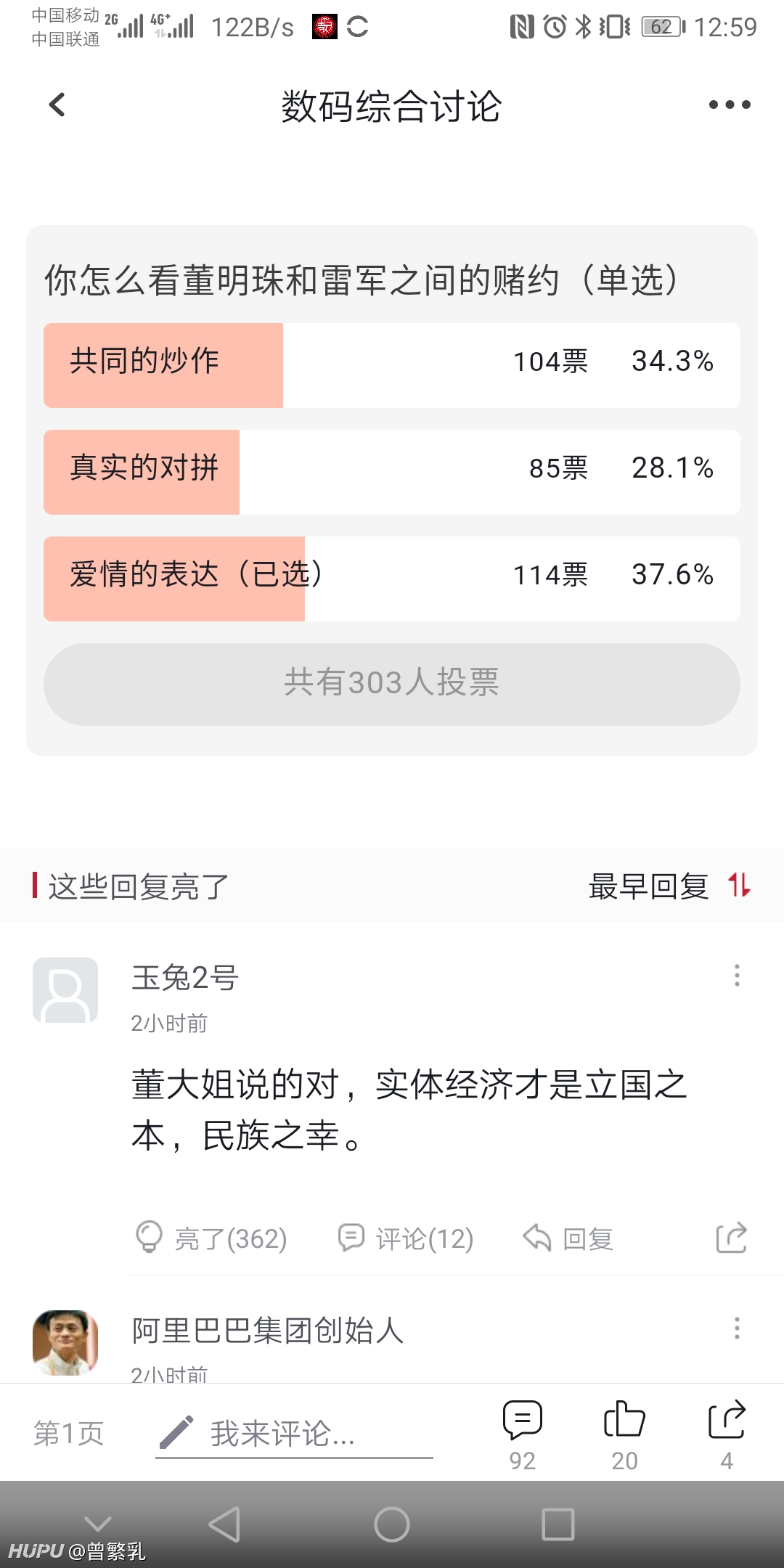Open the options menu on 玉兔2号's reply
This screenshot has height=1568, width=784.
pos(737,975)
